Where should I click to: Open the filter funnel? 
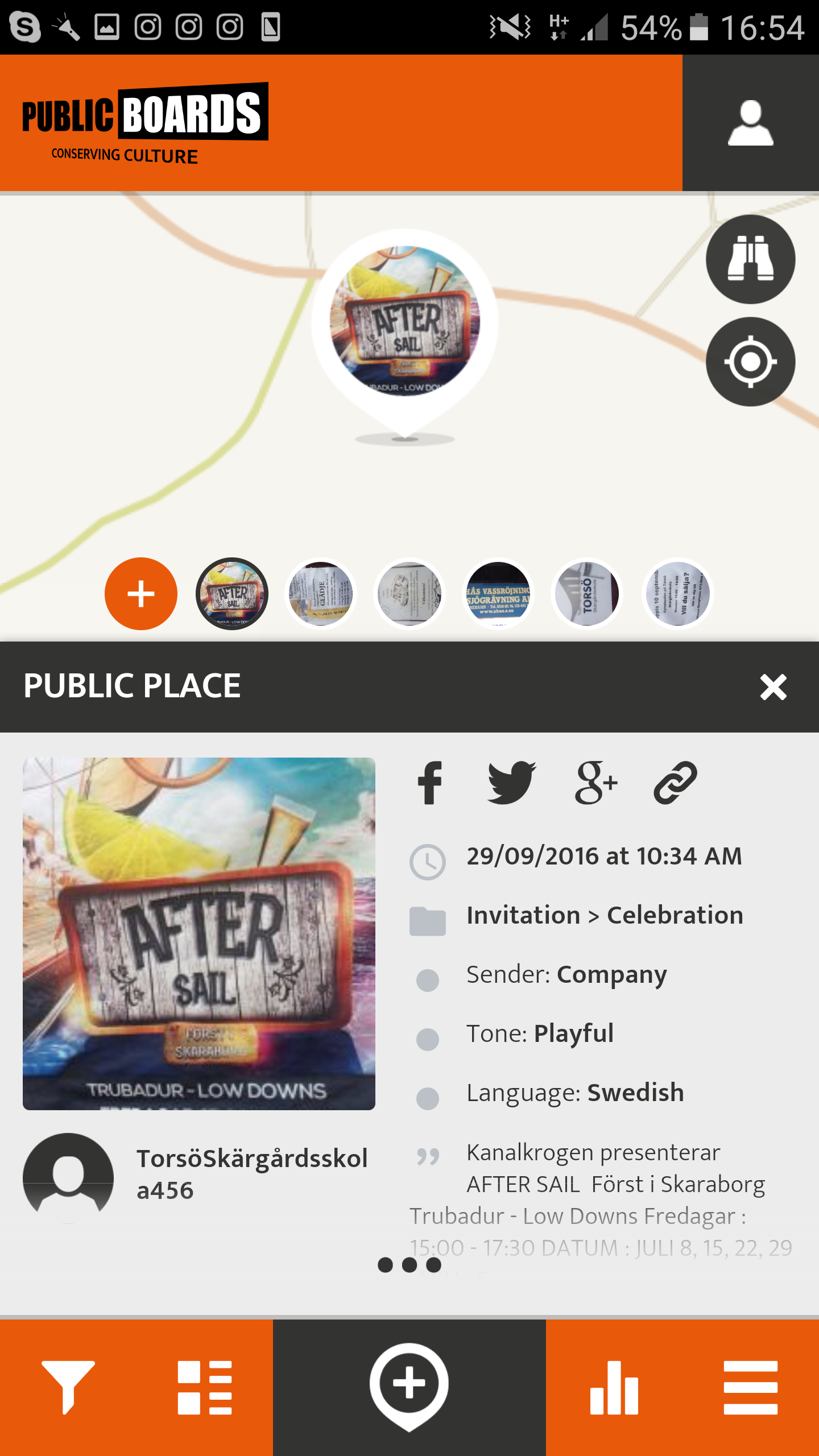(68, 1388)
